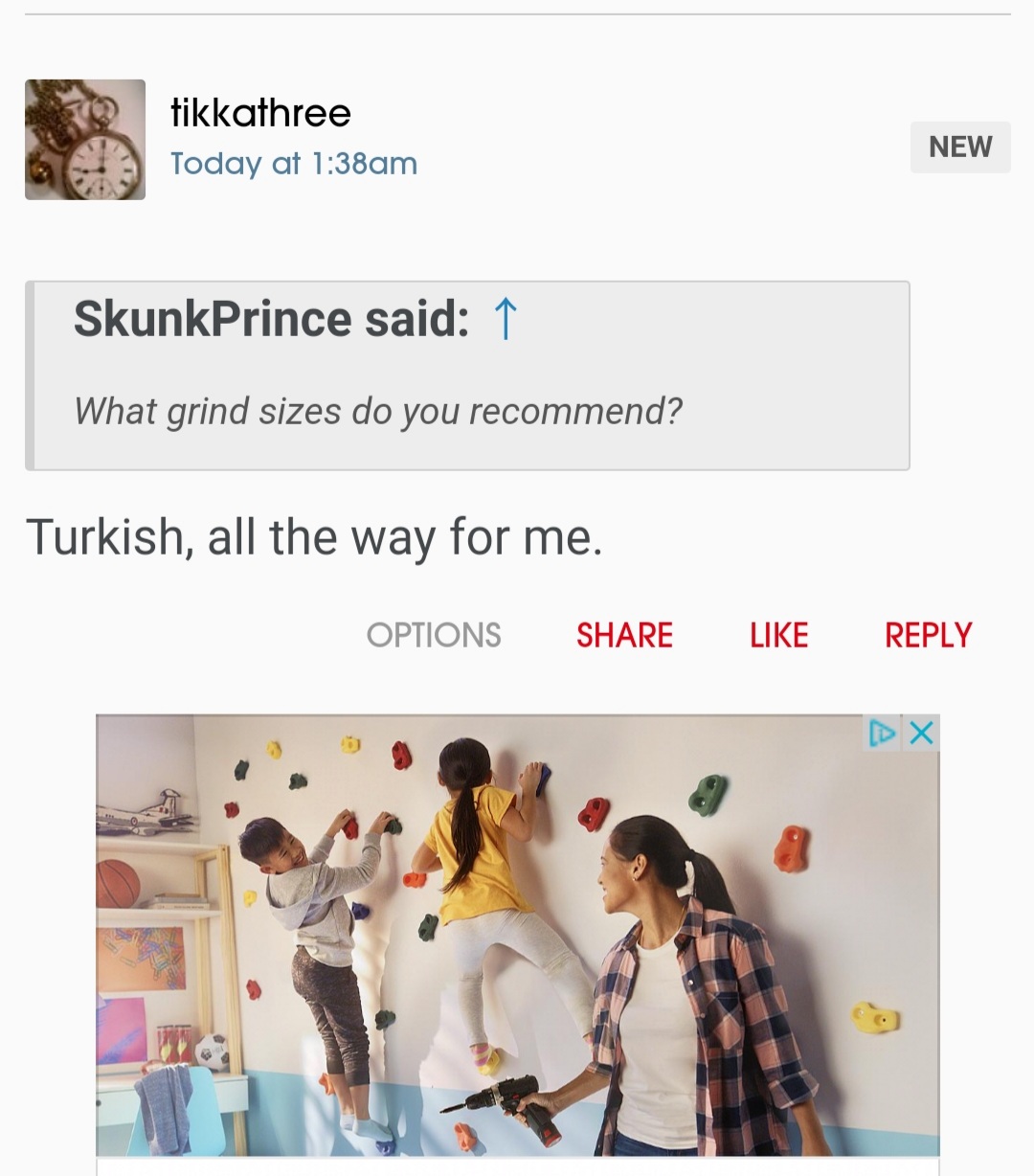The width and height of the screenshot is (1034, 1176).
Task: View tikkathree's username profile link
Action: 260,113
